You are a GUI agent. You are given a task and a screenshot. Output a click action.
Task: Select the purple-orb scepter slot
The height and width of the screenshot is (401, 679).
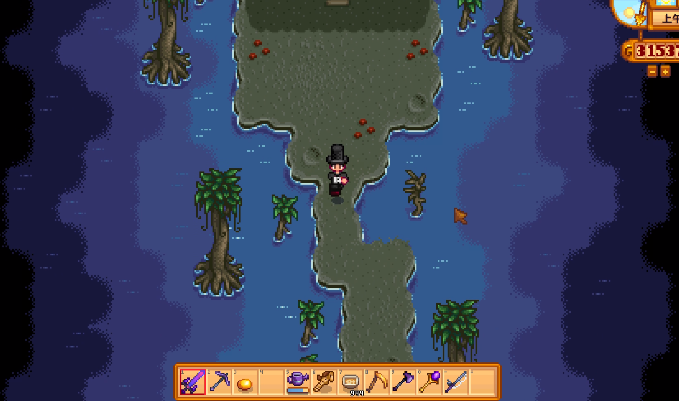429,381
